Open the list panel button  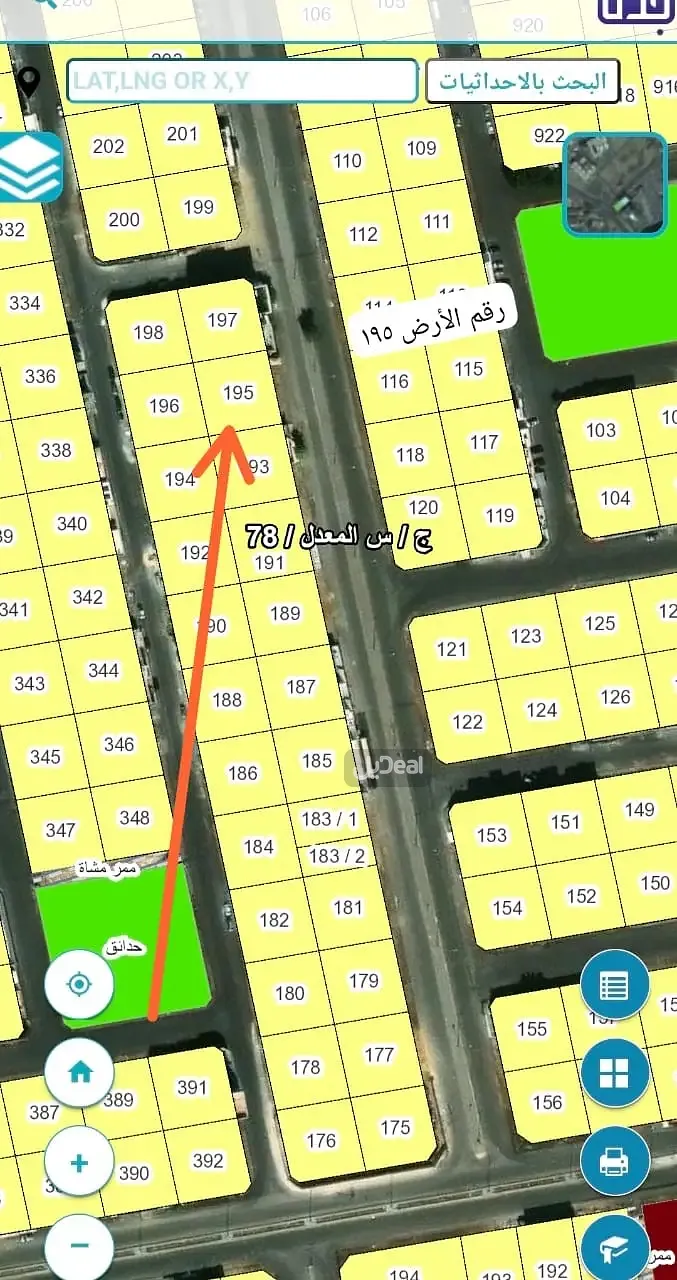click(614, 985)
